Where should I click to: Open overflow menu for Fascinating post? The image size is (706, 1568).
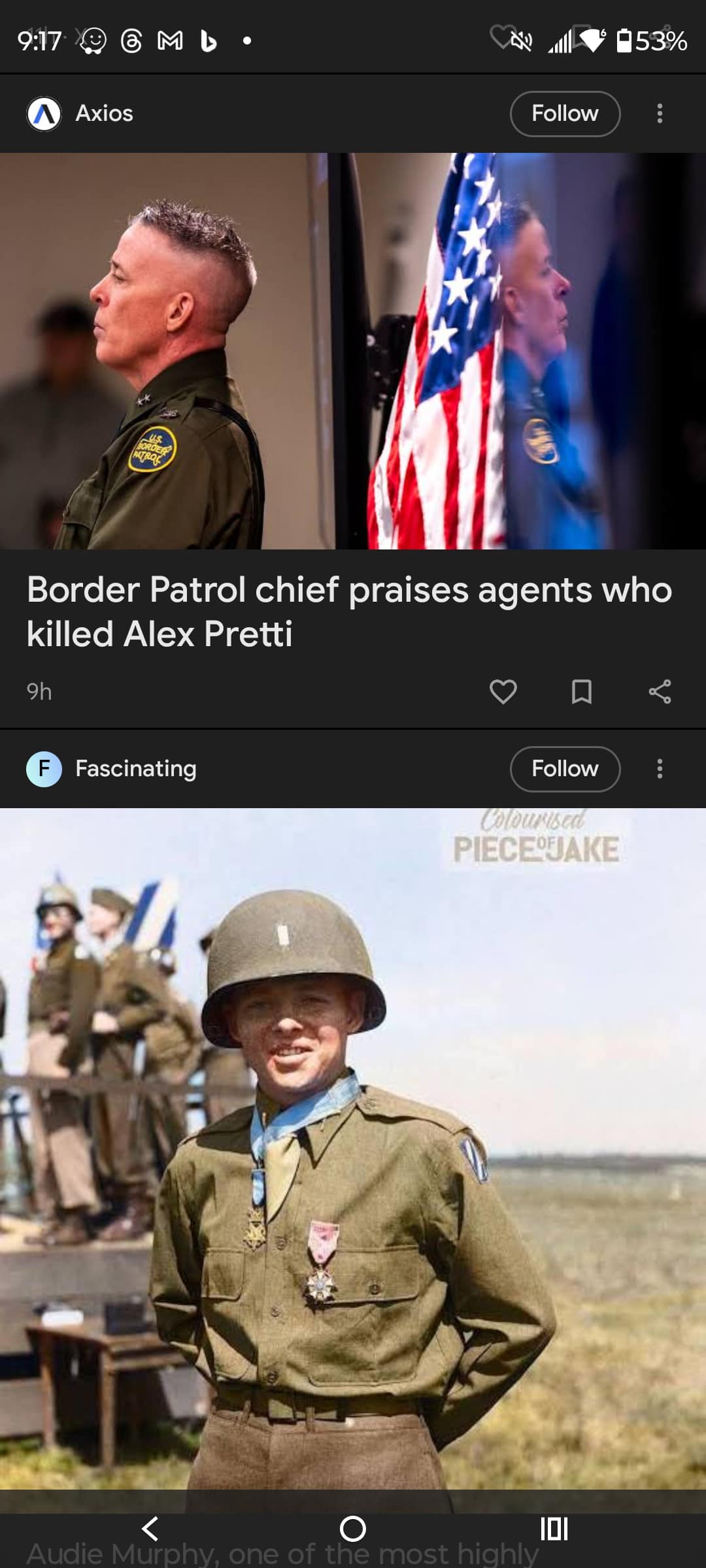pos(660,769)
